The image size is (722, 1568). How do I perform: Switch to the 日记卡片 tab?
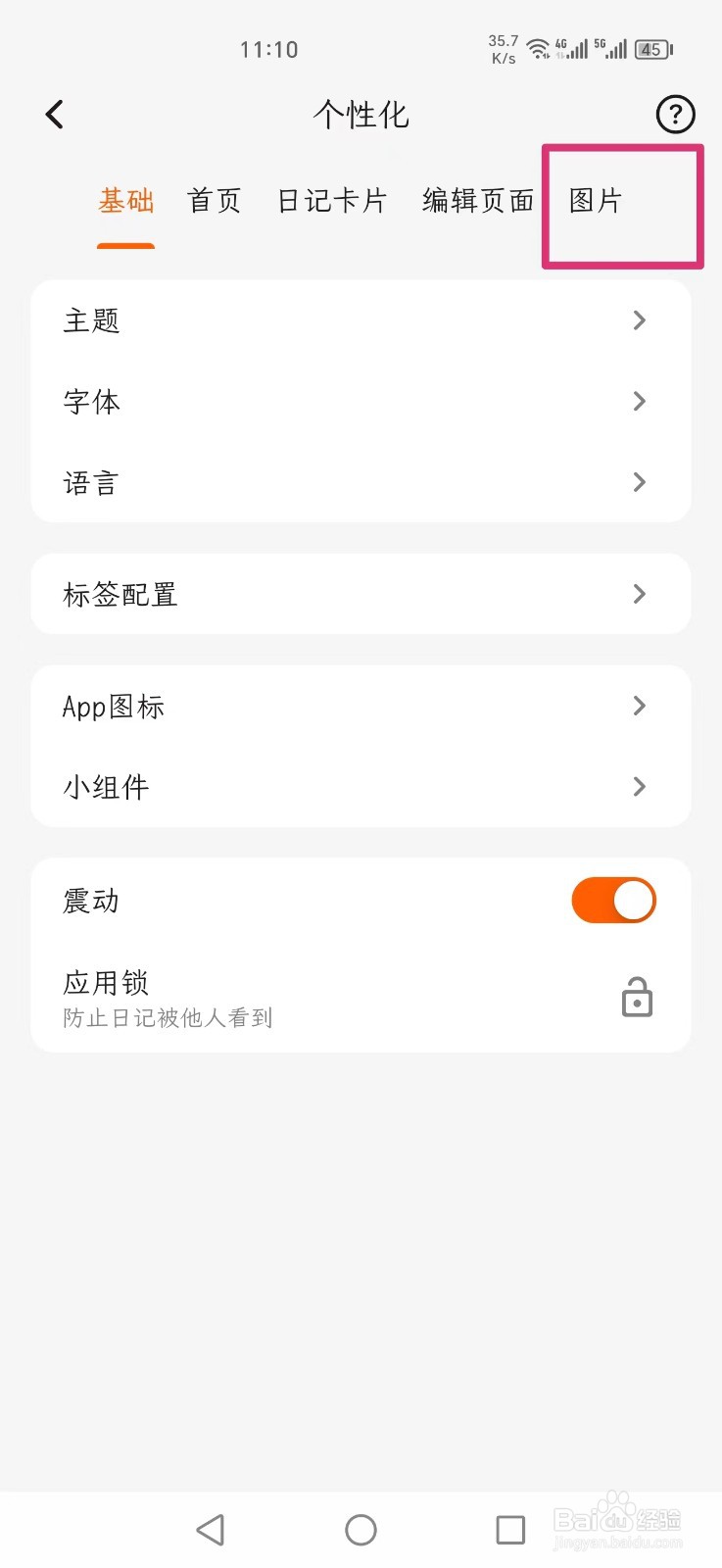(332, 201)
